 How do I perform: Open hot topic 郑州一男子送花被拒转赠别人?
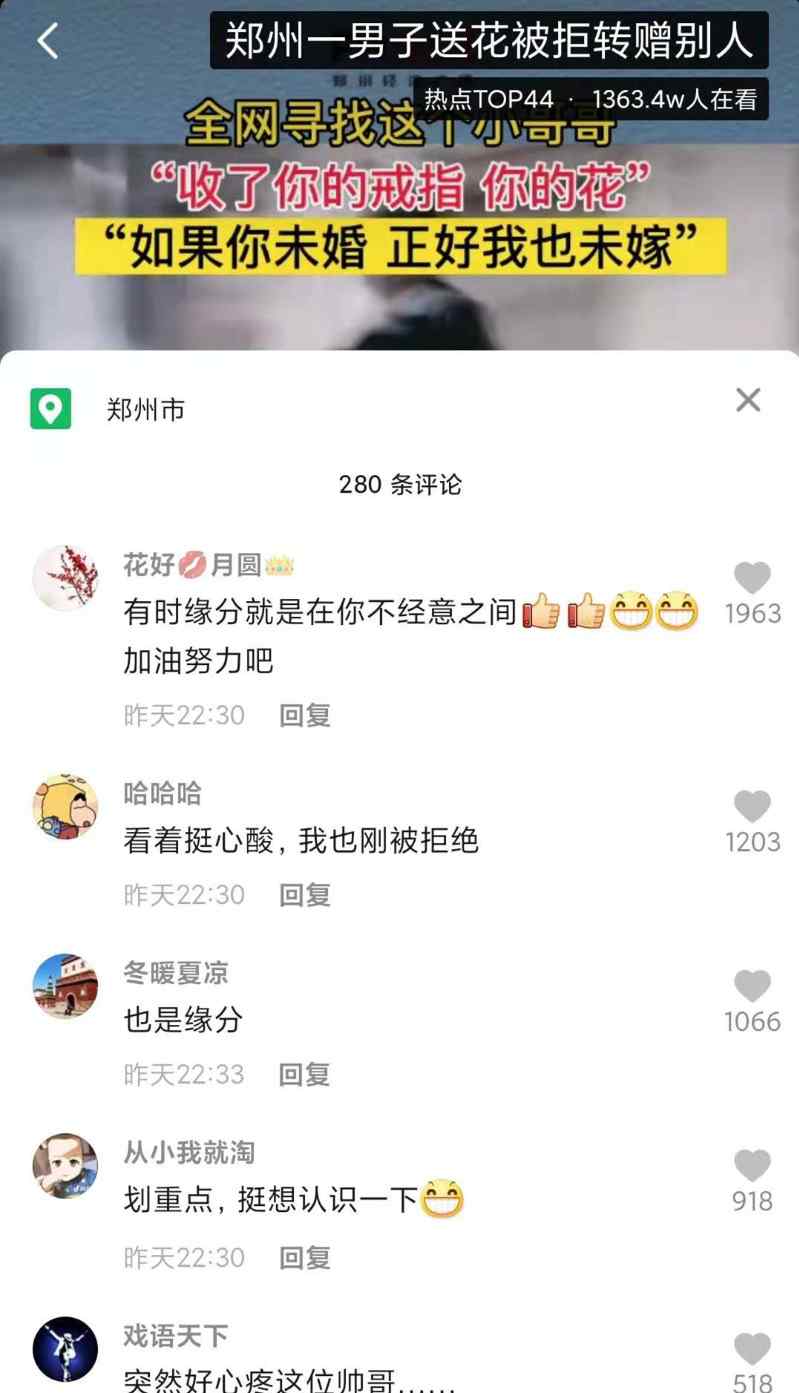488,40
